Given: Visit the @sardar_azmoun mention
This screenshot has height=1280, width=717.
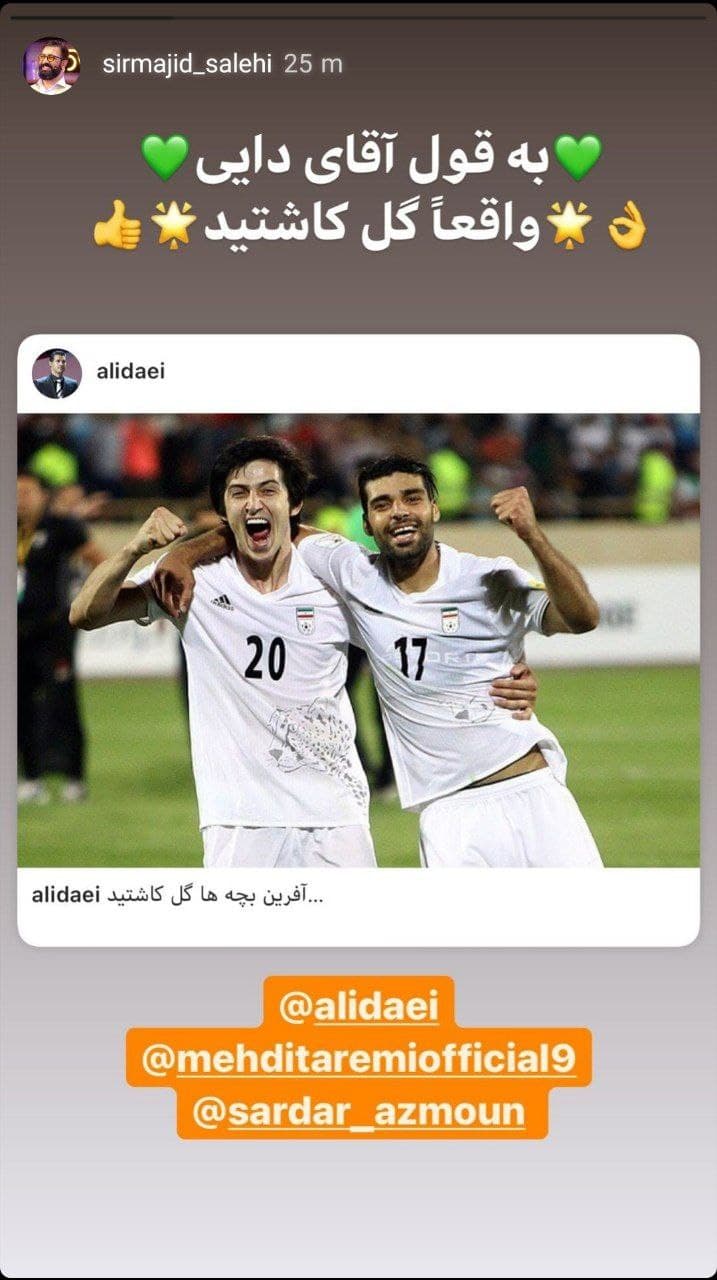Looking at the screenshot, I should 359,1112.
